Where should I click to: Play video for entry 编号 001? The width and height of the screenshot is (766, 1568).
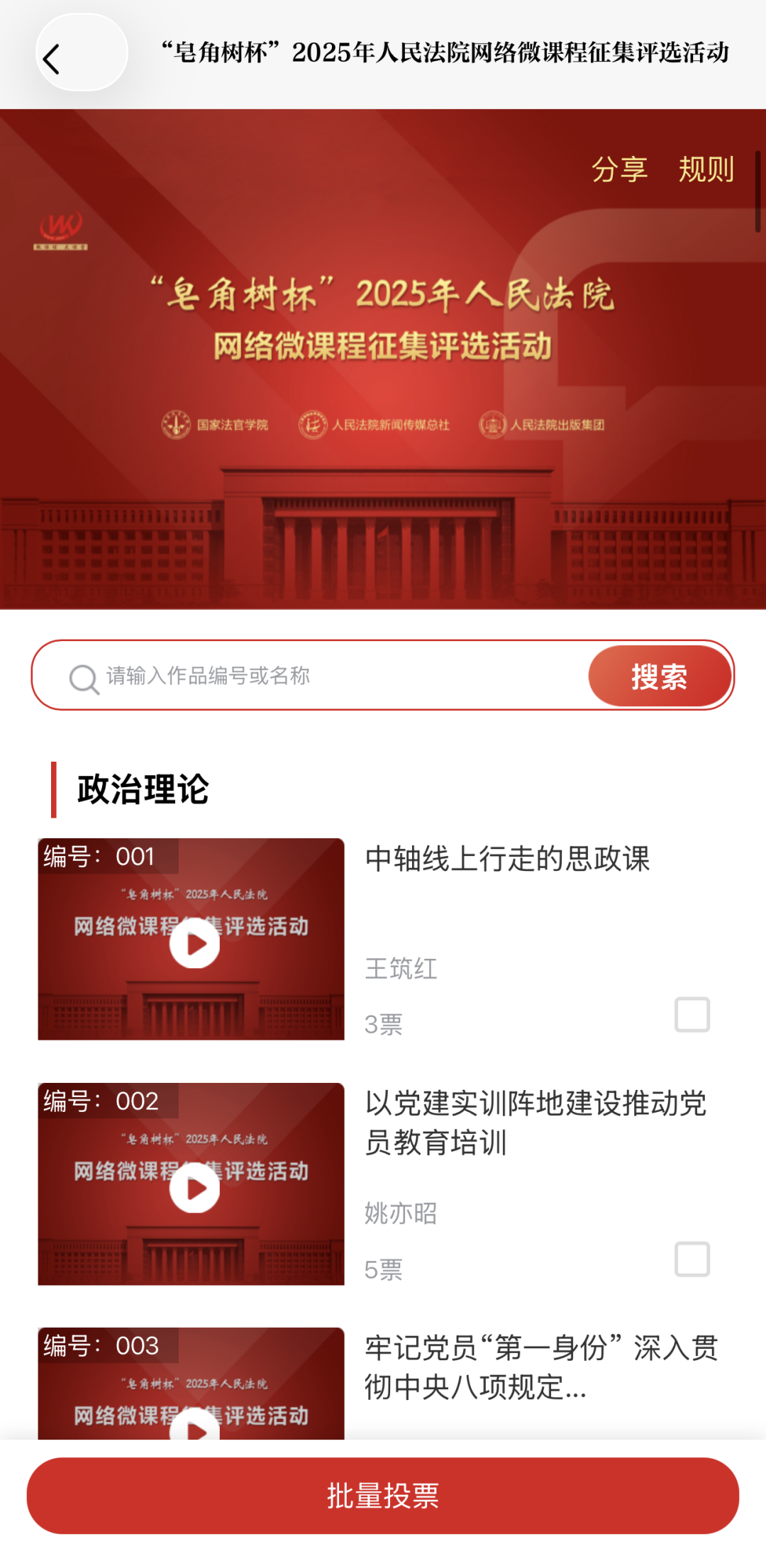pyautogui.click(x=194, y=943)
